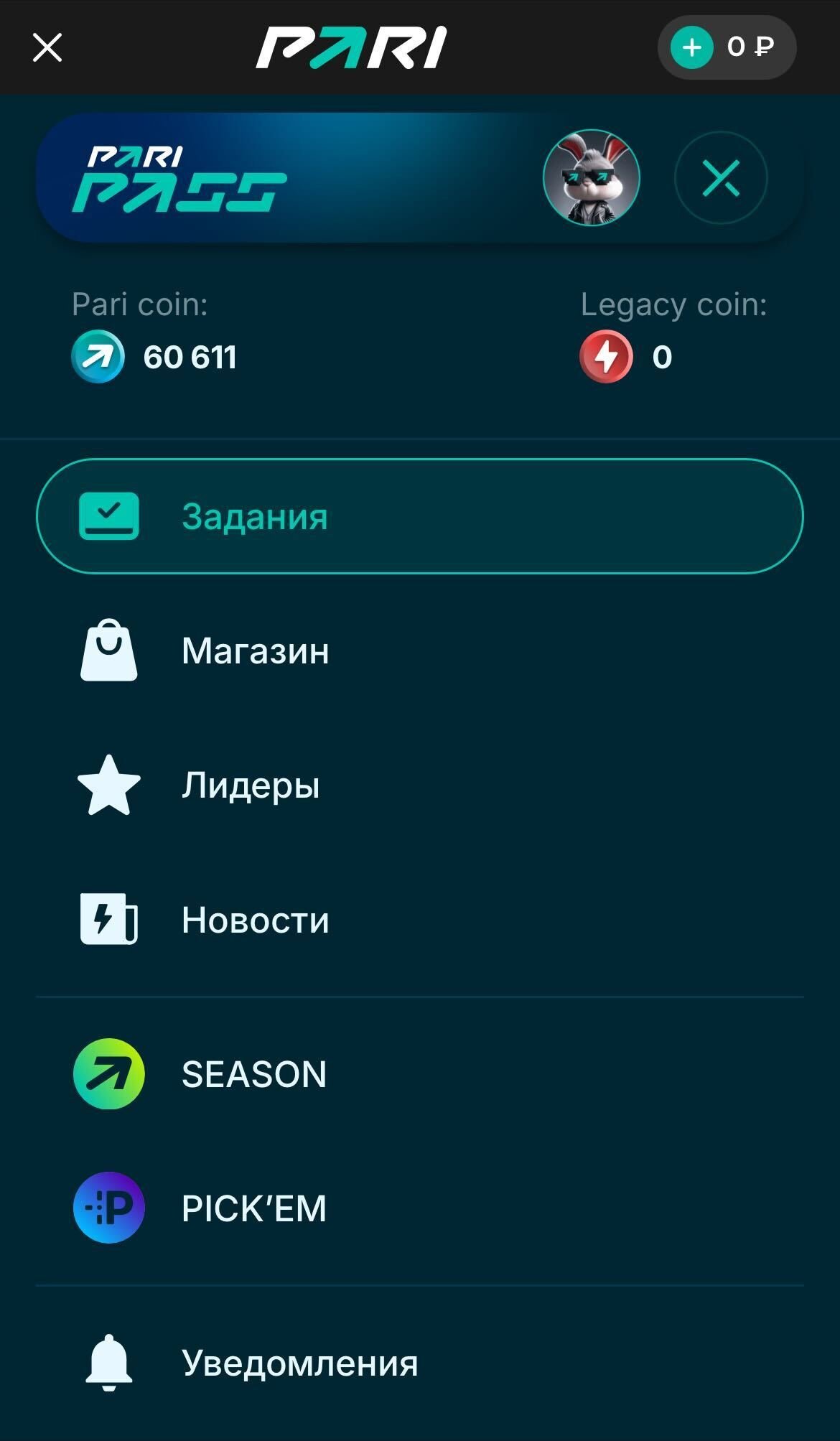The image size is (840, 1441).
Task: Close the Pari Pass menu
Action: [x=721, y=177]
